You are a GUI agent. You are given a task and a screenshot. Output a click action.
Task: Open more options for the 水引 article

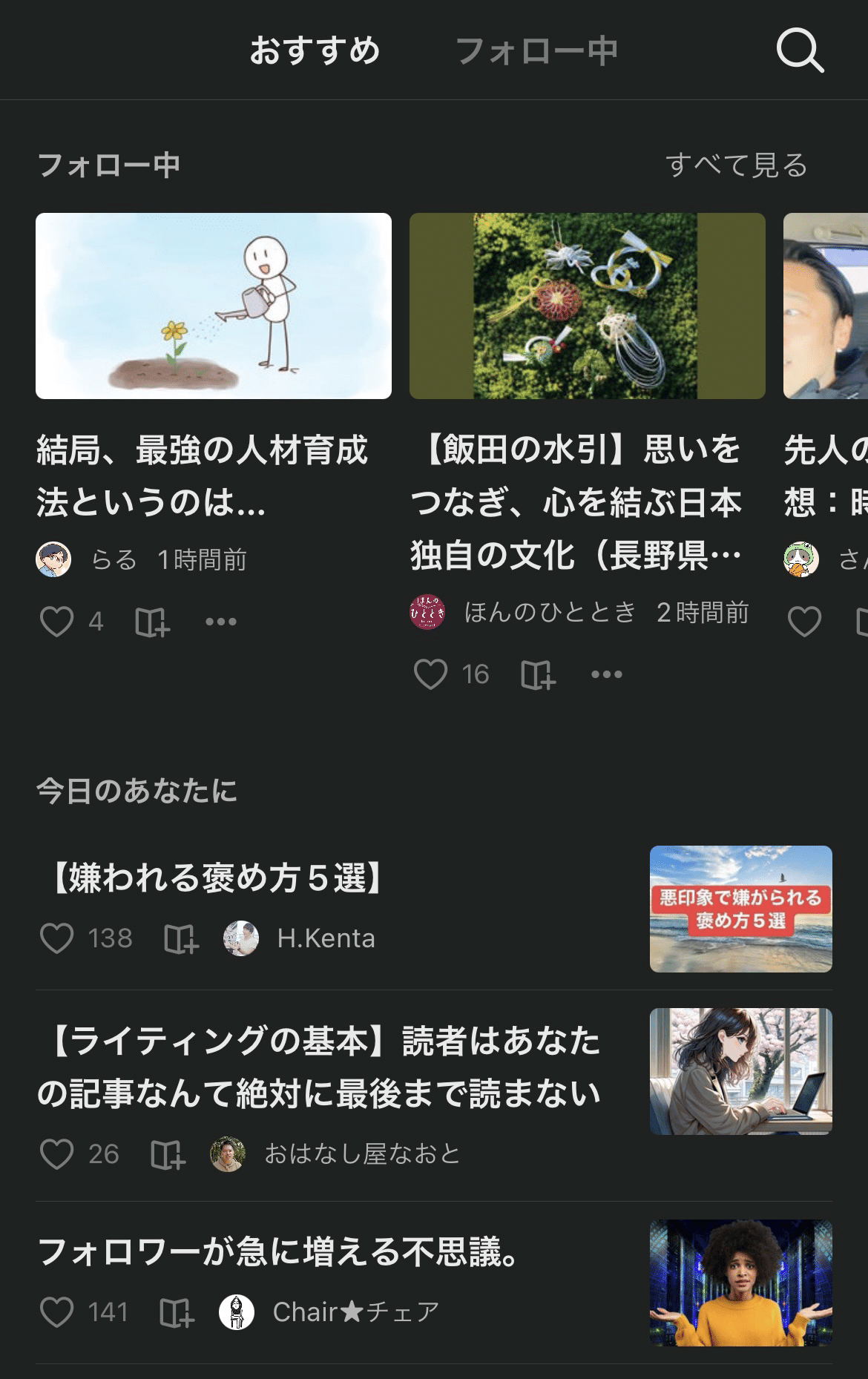click(608, 674)
